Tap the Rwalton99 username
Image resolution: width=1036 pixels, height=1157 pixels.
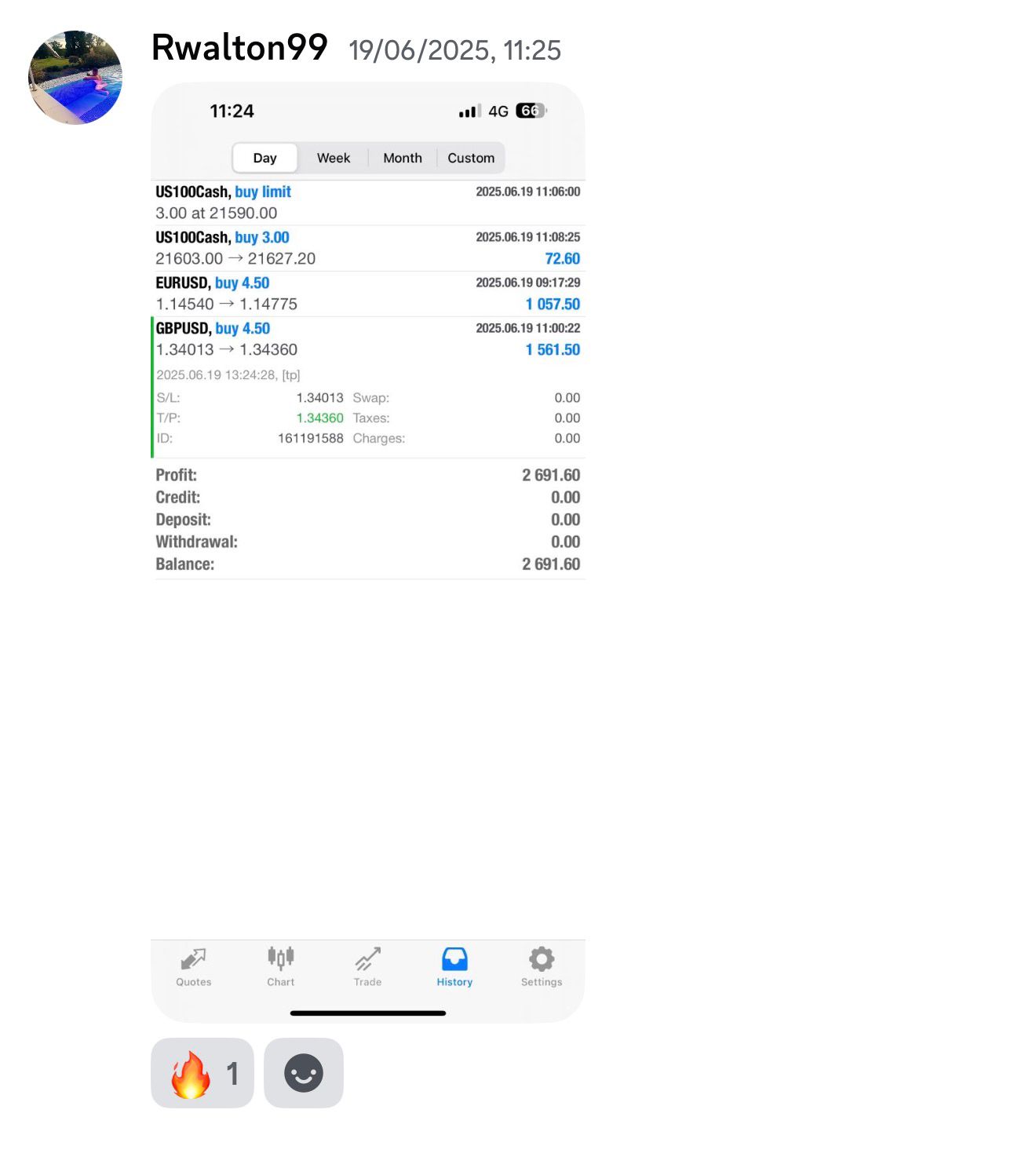[239, 48]
